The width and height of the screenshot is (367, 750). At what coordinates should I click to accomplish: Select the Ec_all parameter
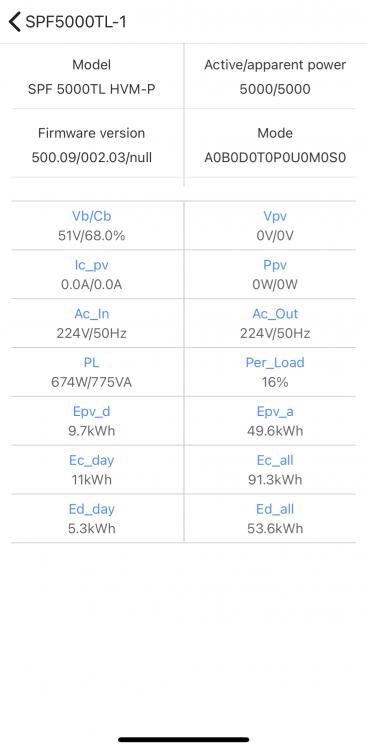(x=275, y=460)
